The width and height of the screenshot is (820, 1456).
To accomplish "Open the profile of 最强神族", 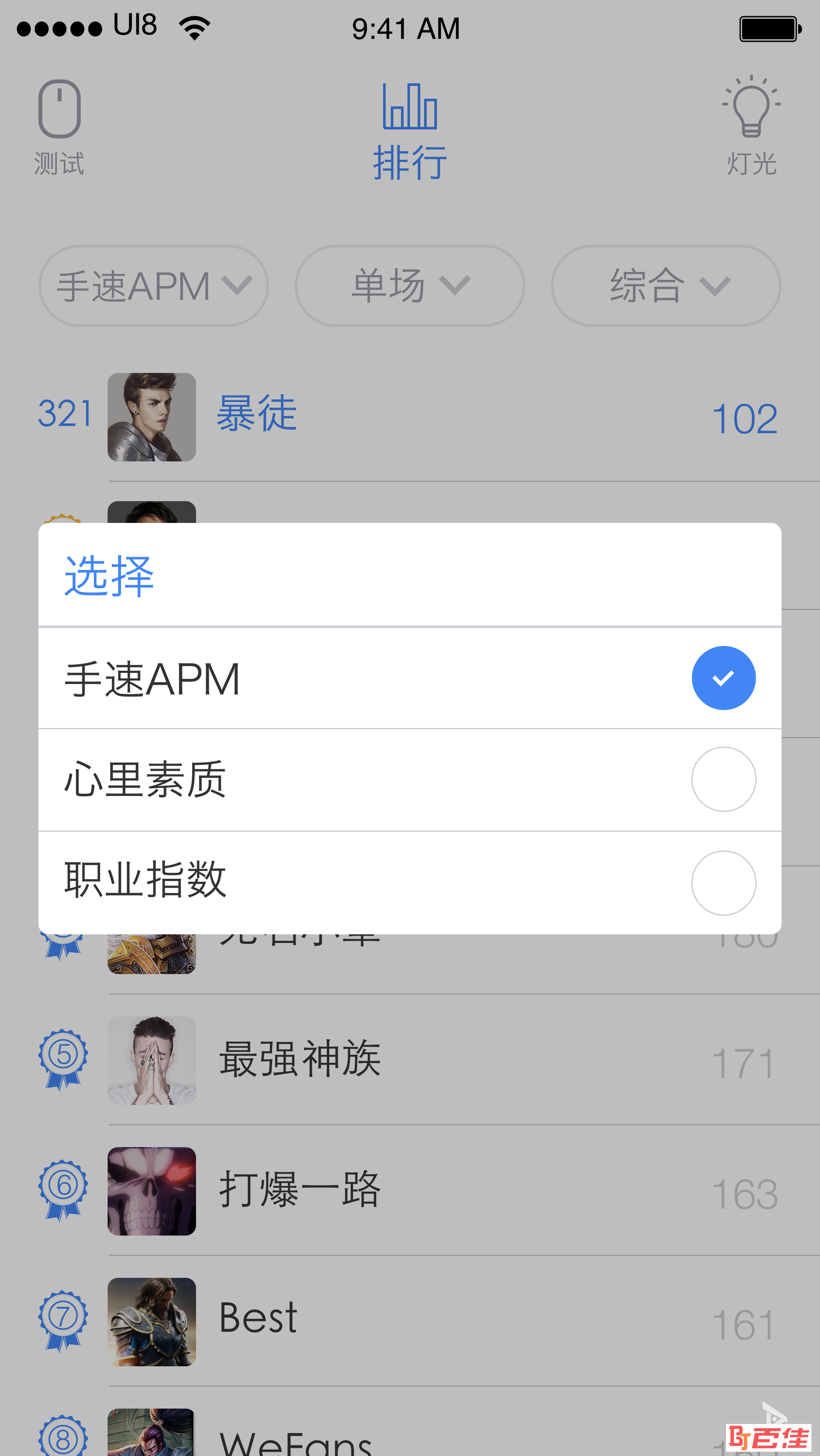I will tap(410, 1060).
